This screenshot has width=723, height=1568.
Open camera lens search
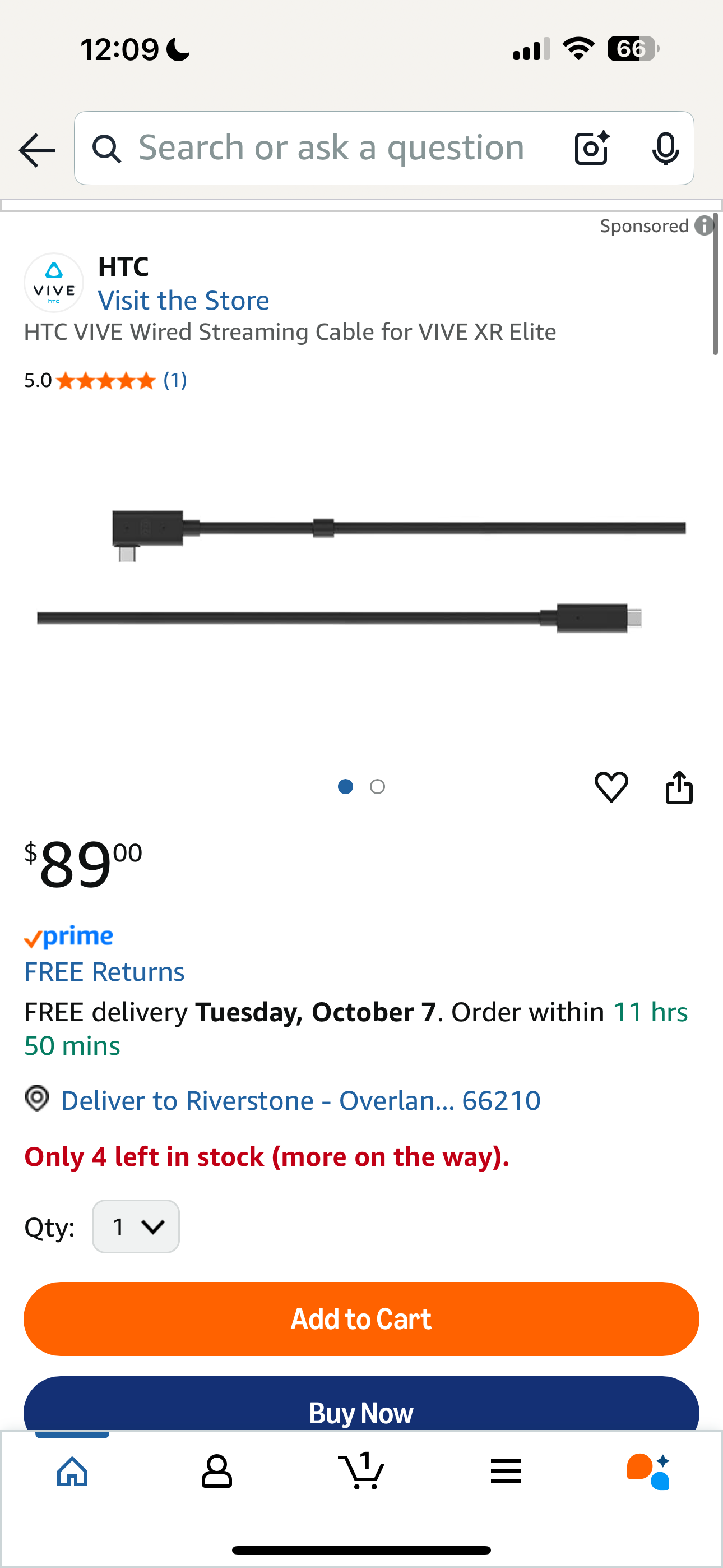(x=591, y=148)
